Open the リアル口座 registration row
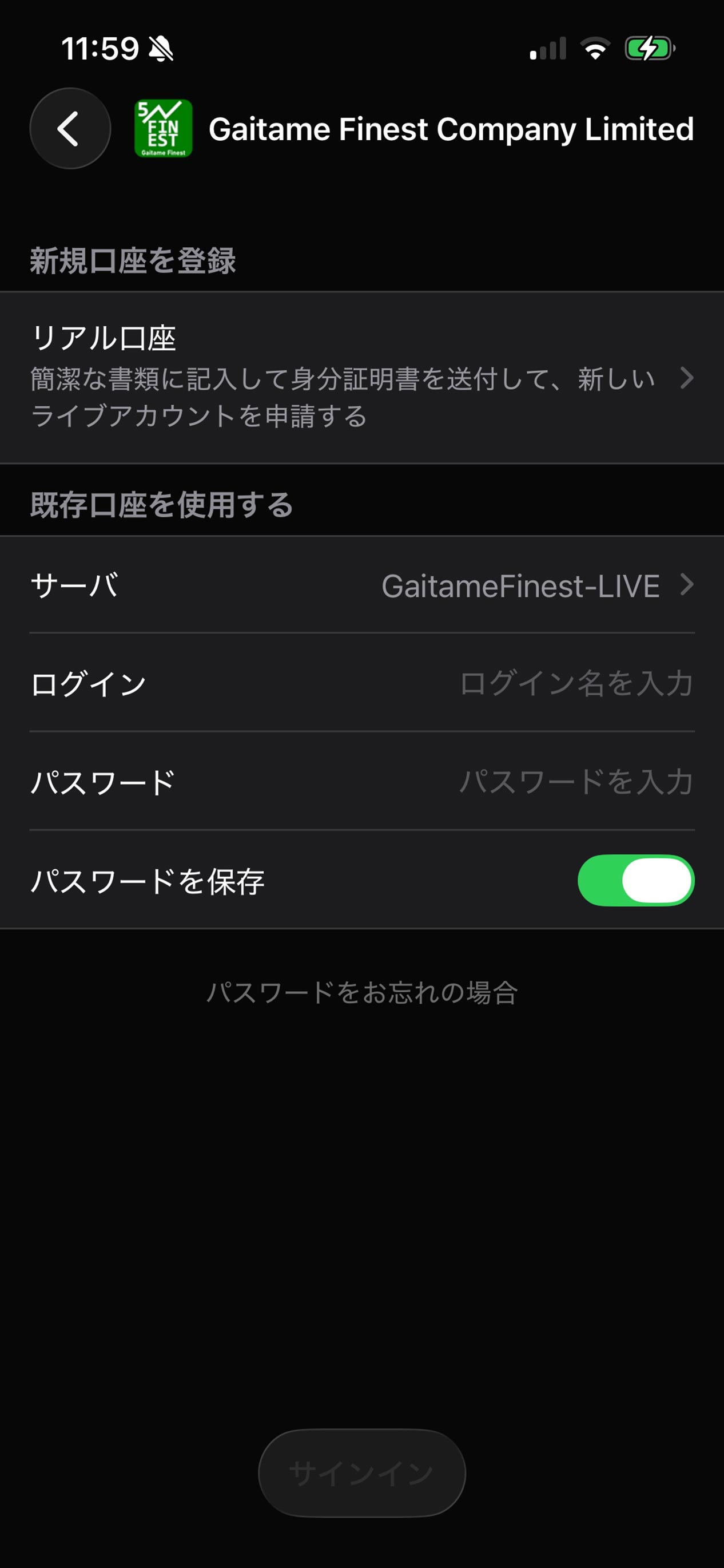 [x=362, y=377]
